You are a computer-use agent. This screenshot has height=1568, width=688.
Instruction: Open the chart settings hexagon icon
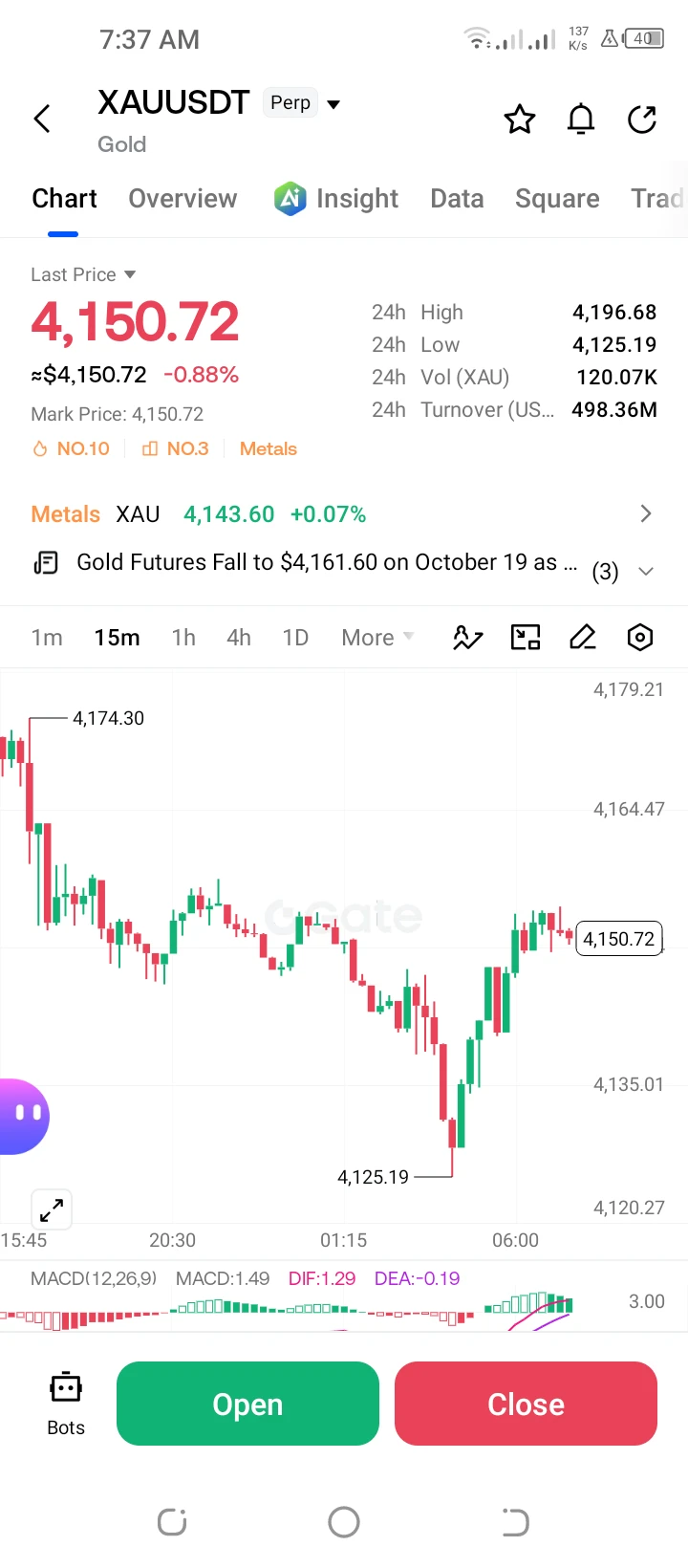coord(640,638)
